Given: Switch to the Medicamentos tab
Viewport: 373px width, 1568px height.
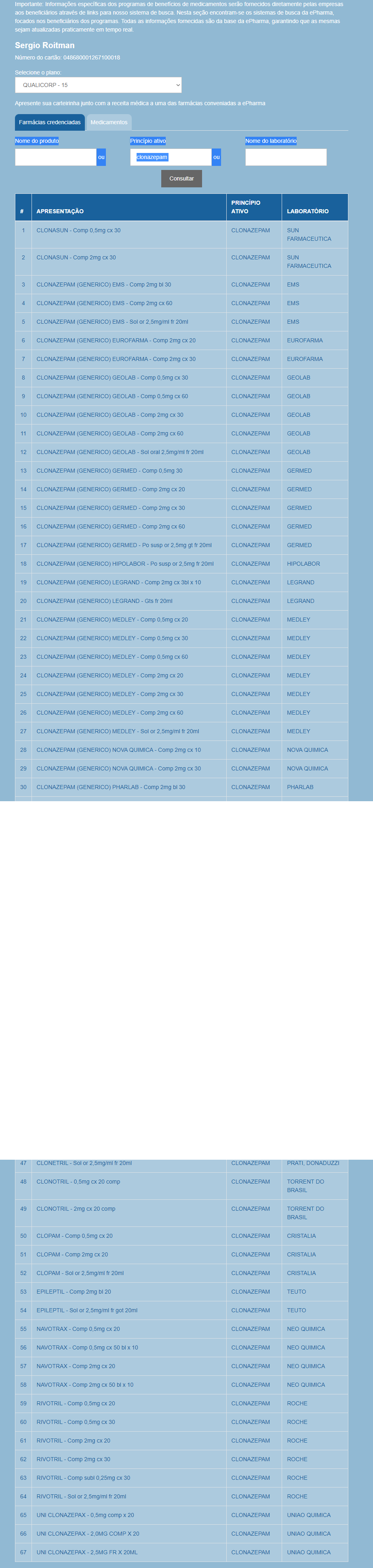Looking at the screenshot, I should pos(109,122).
